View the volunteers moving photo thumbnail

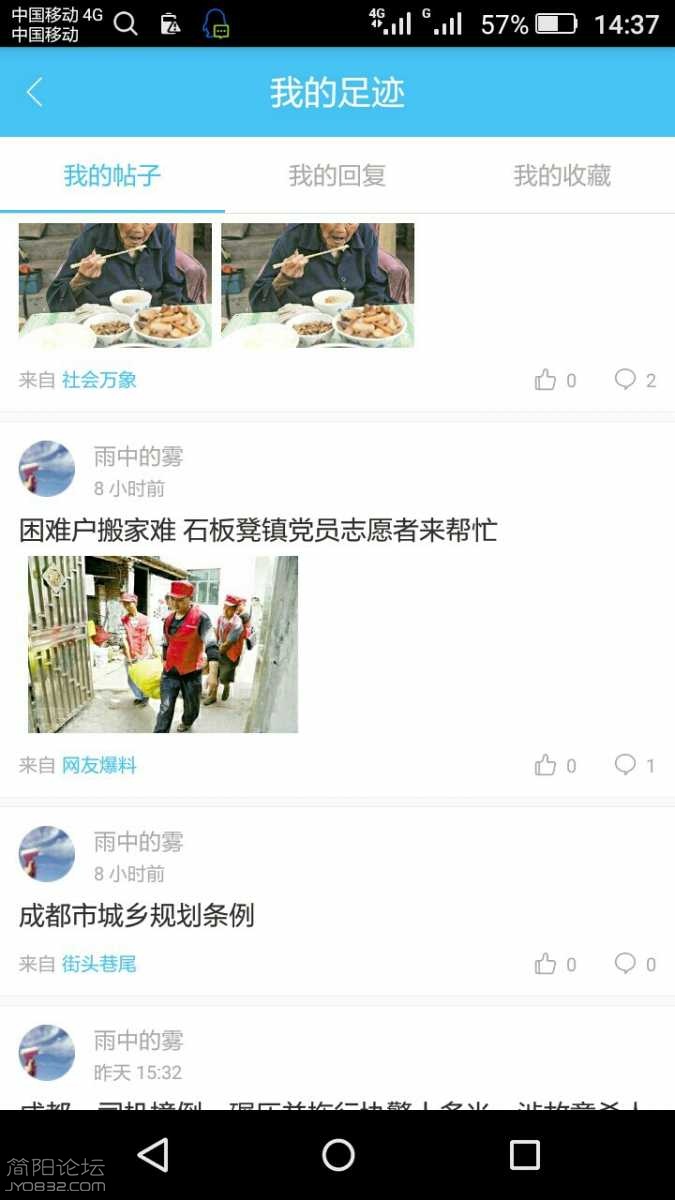tap(163, 645)
